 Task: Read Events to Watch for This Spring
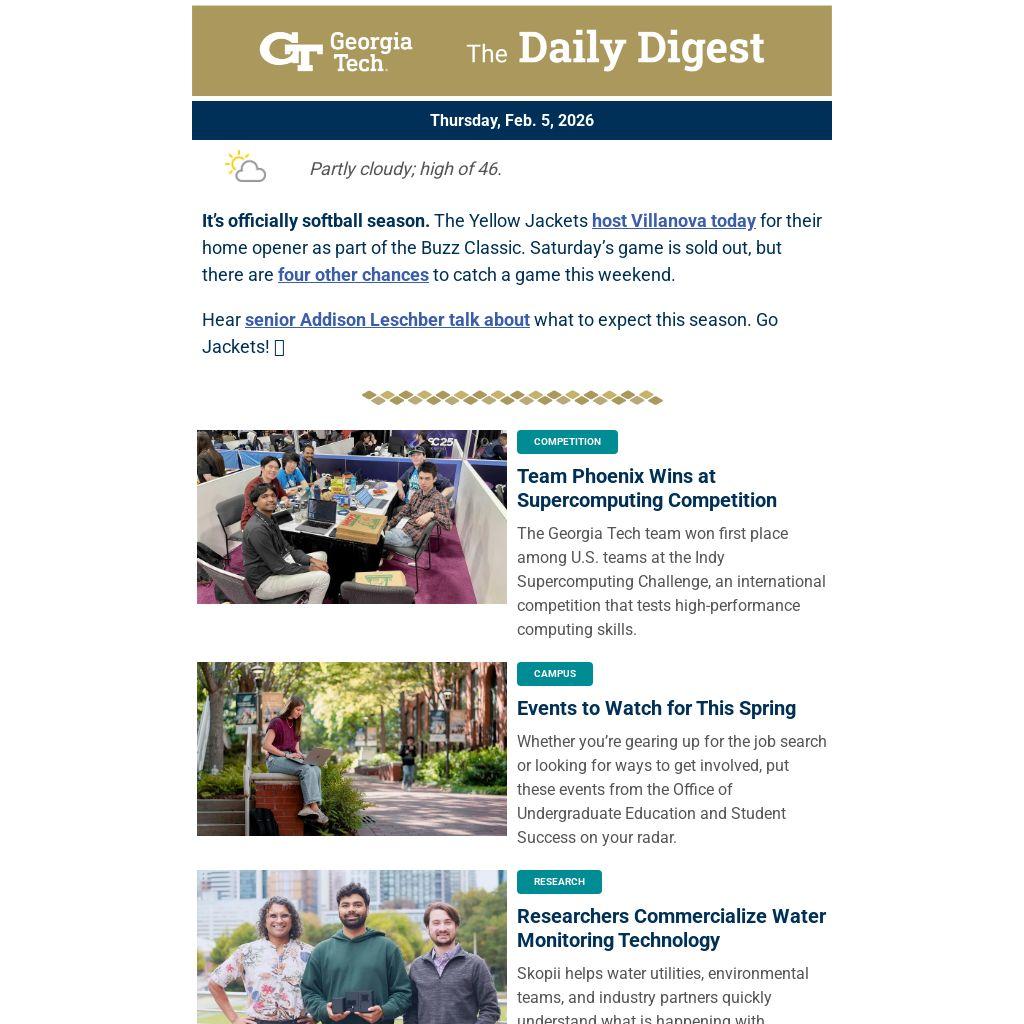click(656, 708)
